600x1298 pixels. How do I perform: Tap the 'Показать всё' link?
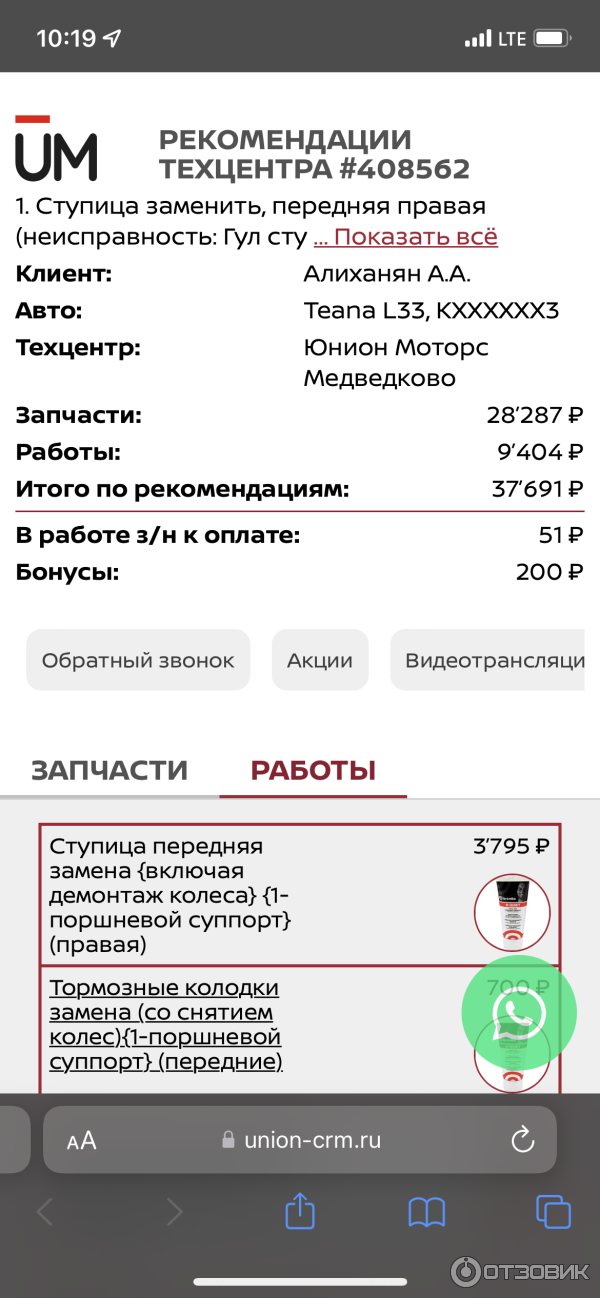point(405,237)
